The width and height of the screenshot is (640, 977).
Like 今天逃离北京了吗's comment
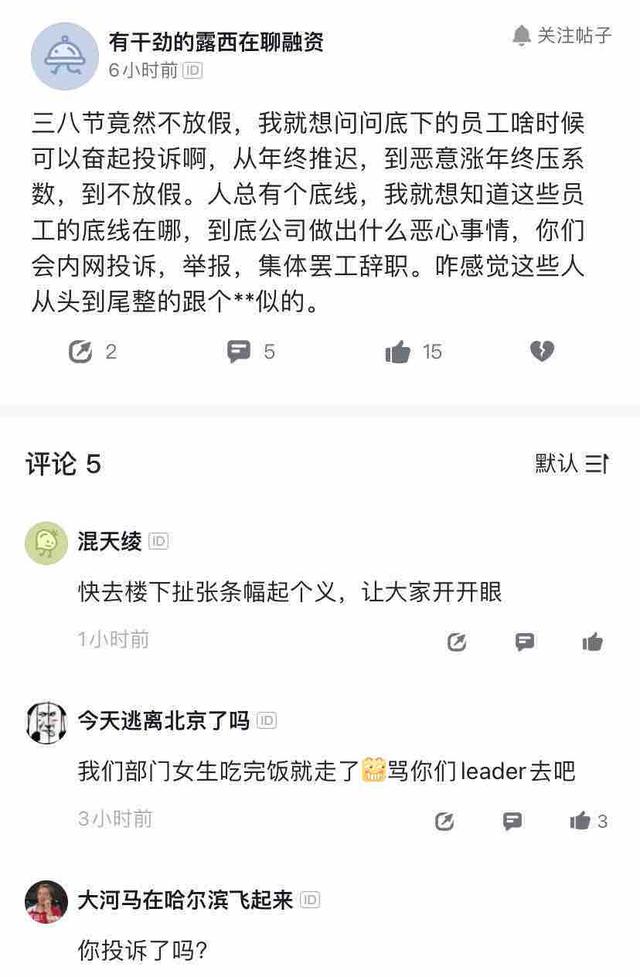point(581,822)
